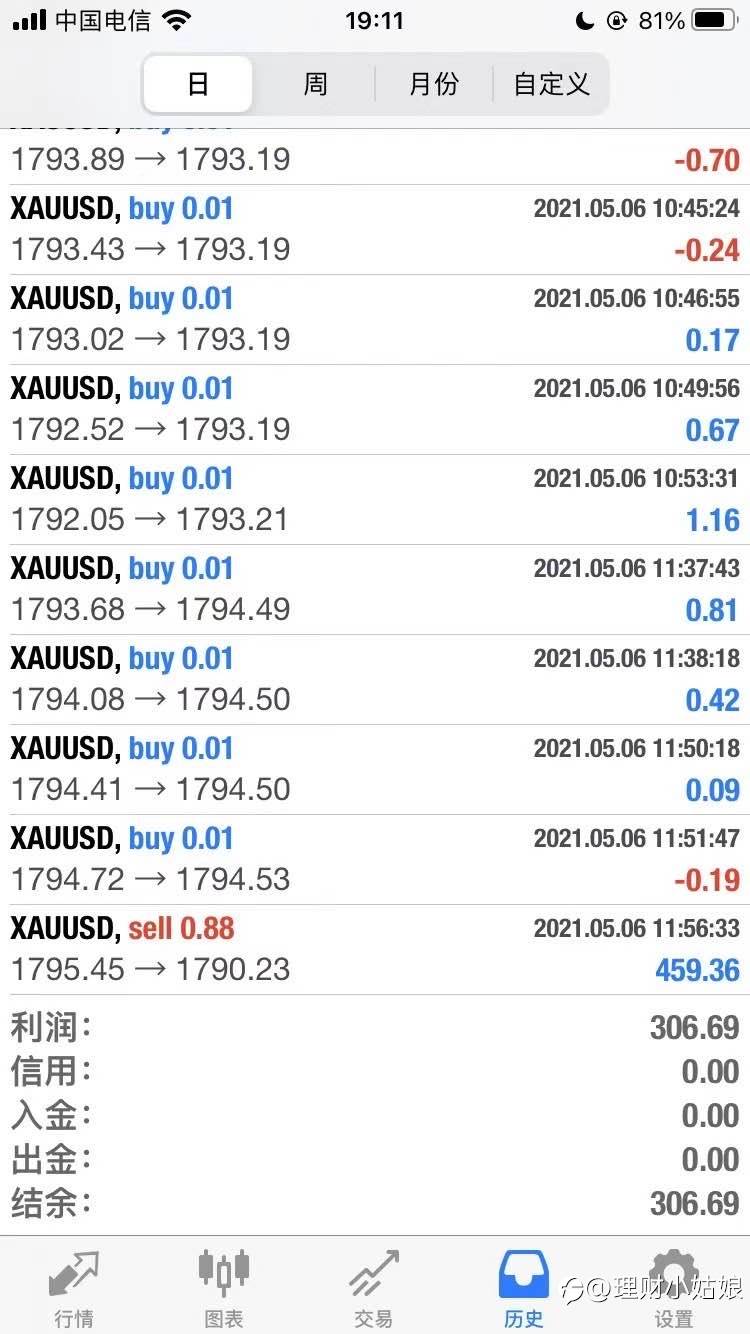
Task: Open the 历史 history tab
Action: click(524, 1290)
